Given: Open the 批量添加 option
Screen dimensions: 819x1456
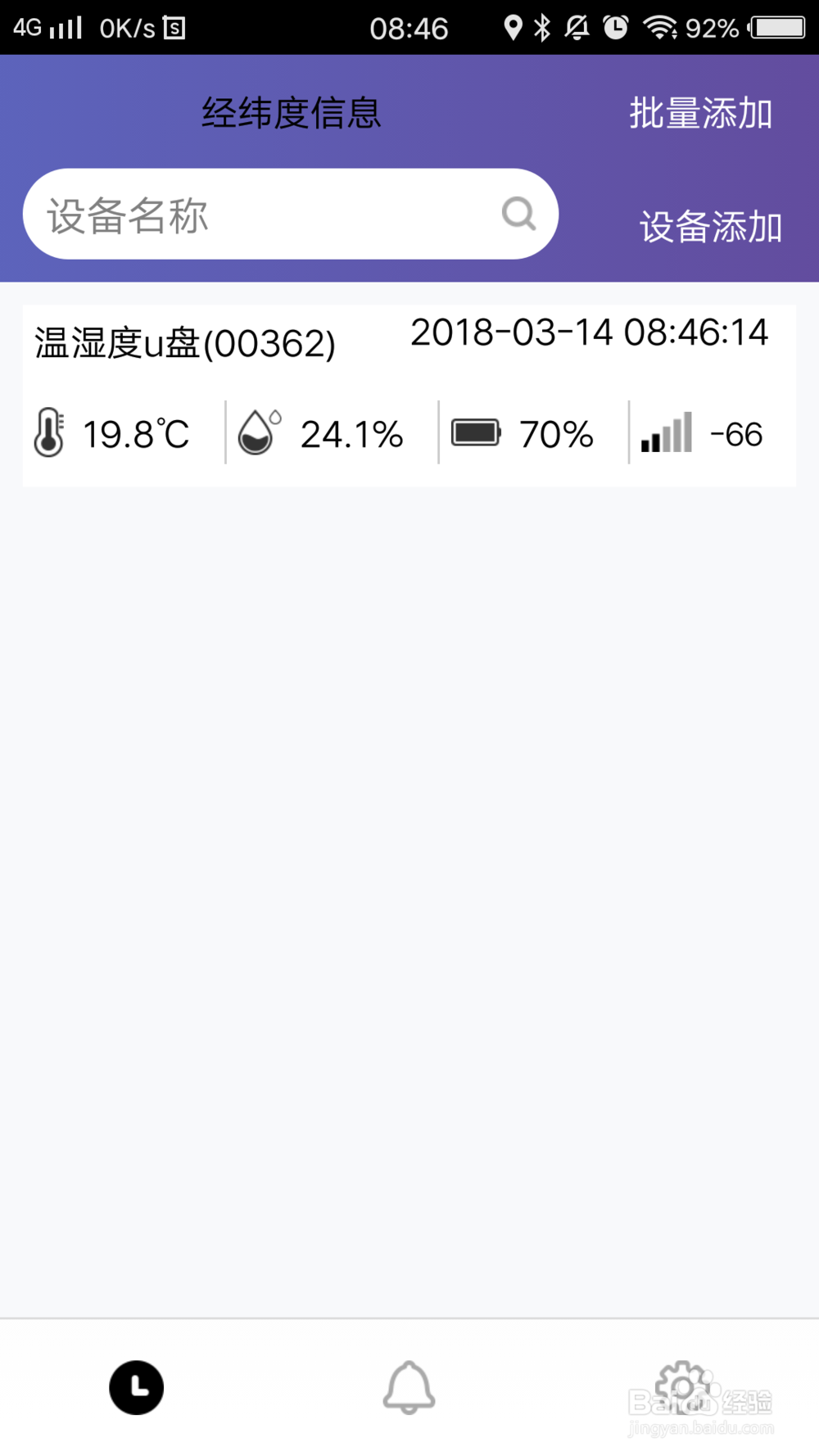Looking at the screenshot, I should coord(699,114).
